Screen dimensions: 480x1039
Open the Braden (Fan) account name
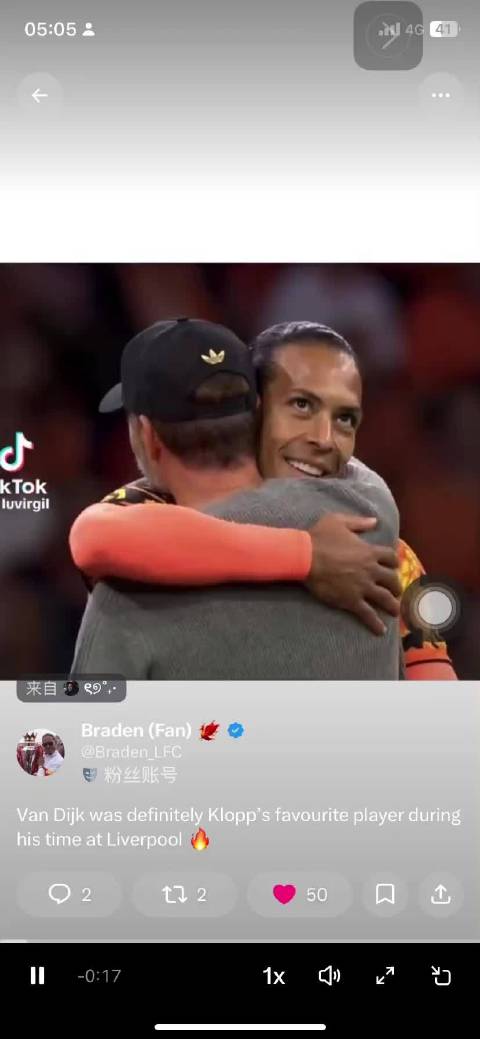click(136, 730)
